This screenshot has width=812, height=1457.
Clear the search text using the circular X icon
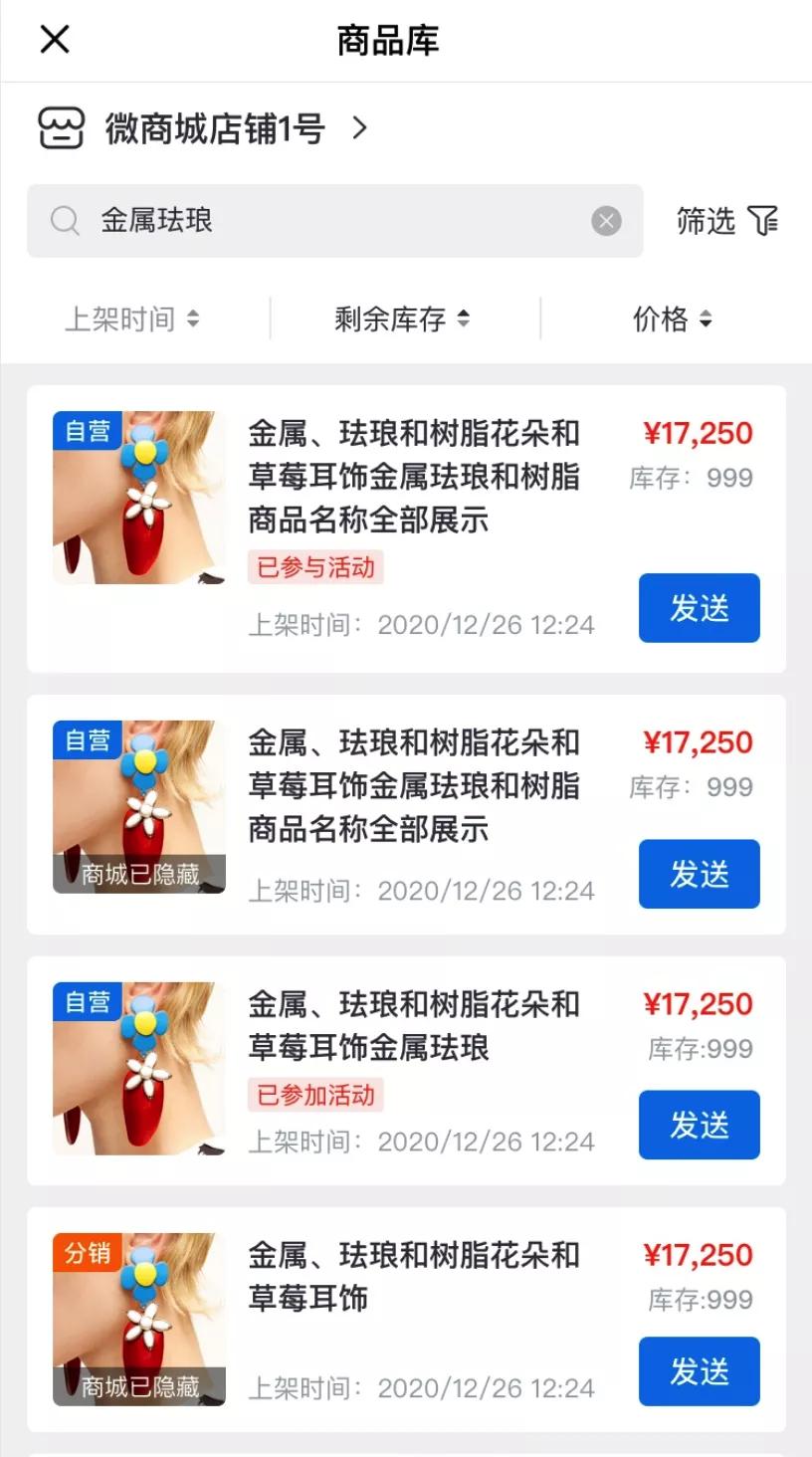(605, 220)
